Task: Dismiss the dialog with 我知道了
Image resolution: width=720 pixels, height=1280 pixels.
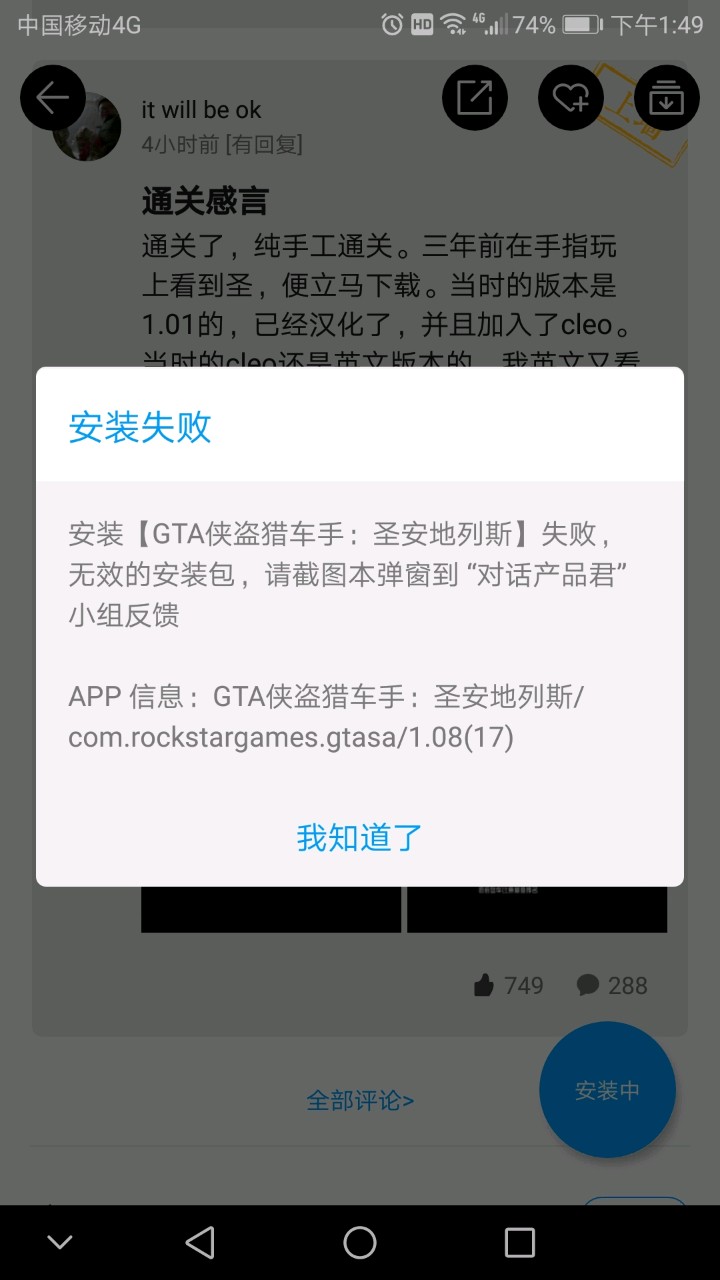Action: (359, 837)
